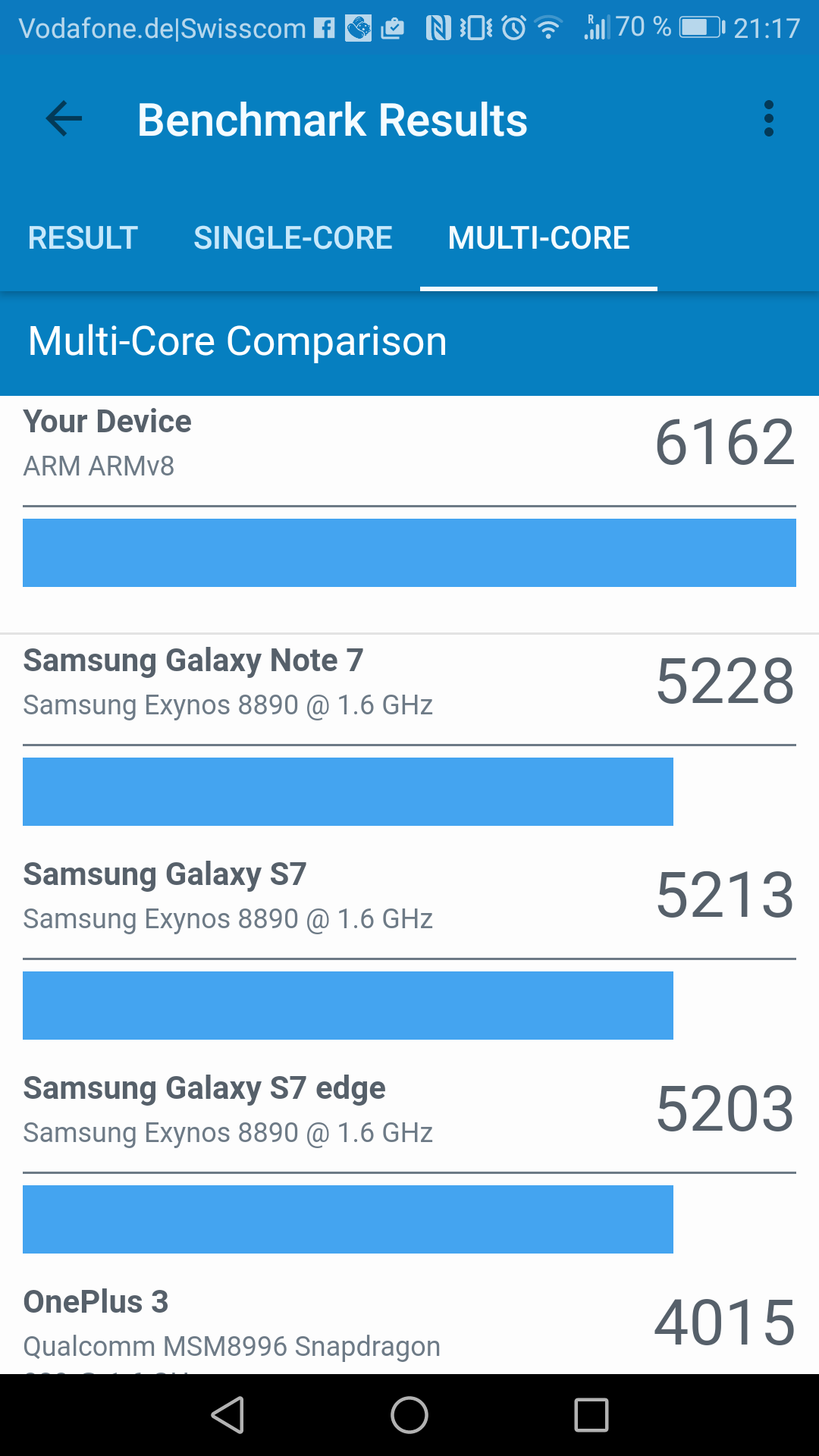Switch to the RESULT tab
The image size is (819, 1456).
coord(83,238)
